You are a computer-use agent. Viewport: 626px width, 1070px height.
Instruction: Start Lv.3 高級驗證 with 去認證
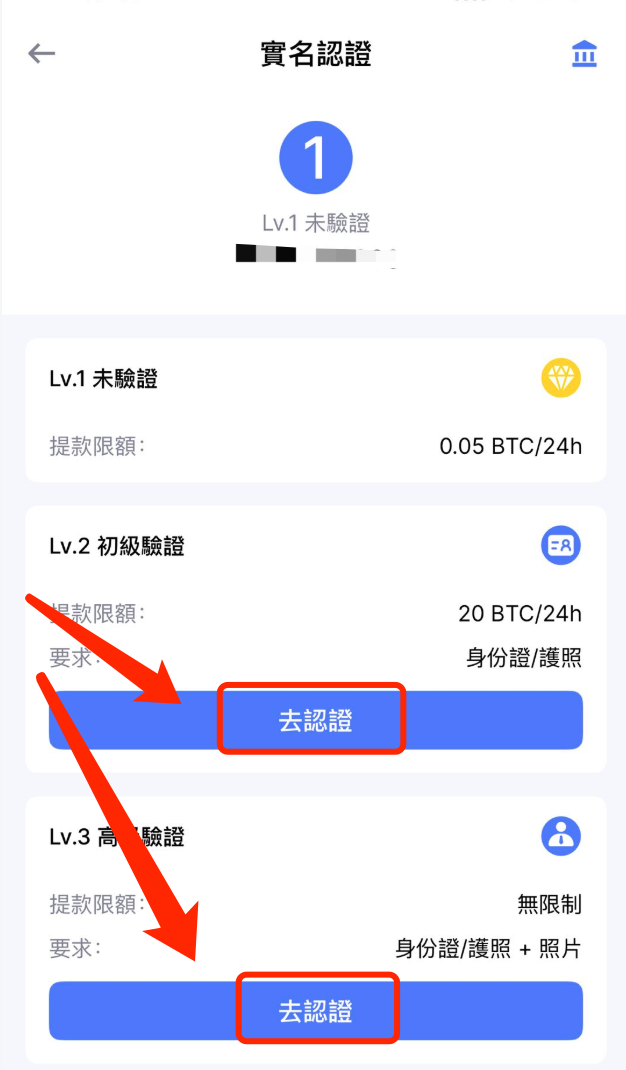(x=315, y=1010)
